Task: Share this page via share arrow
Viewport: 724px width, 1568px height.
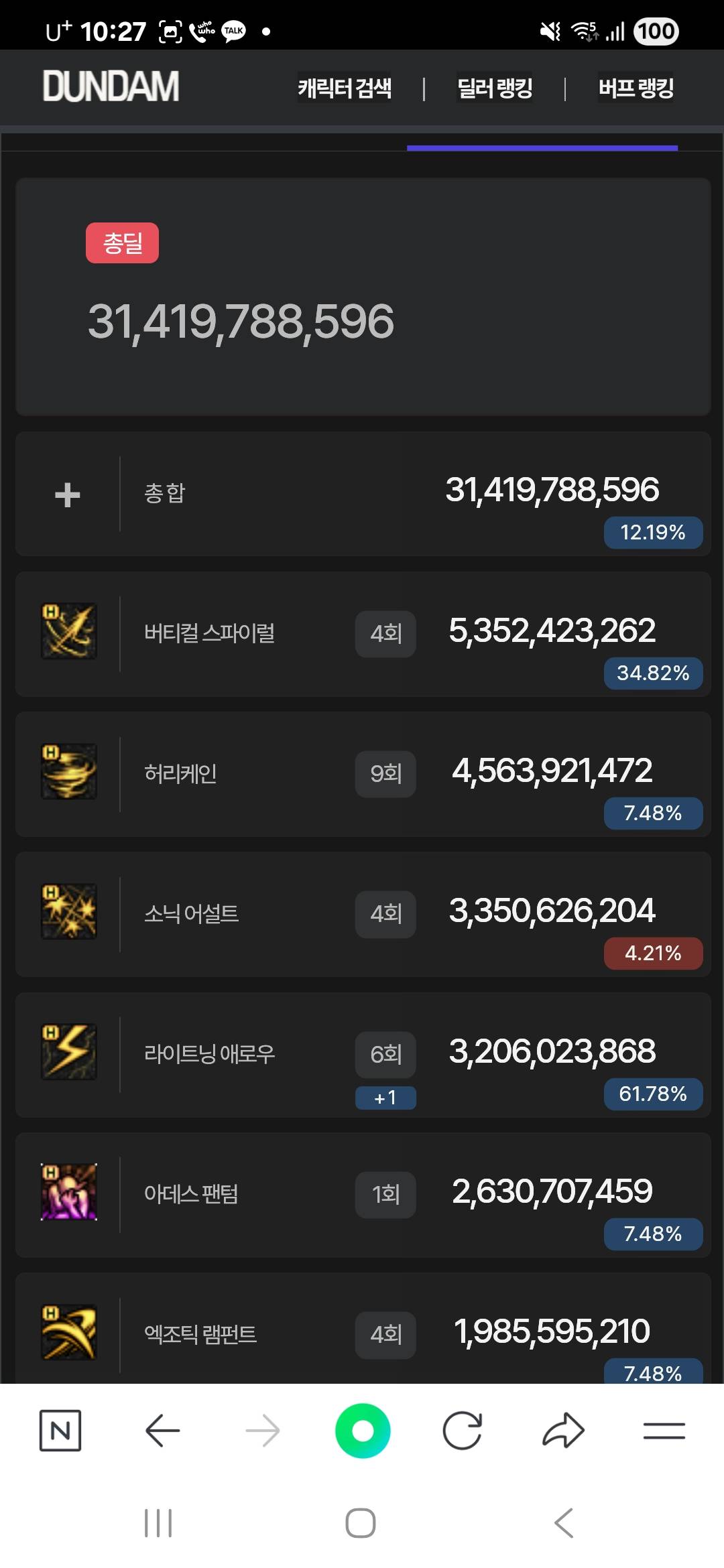Action: (563, 1431)
